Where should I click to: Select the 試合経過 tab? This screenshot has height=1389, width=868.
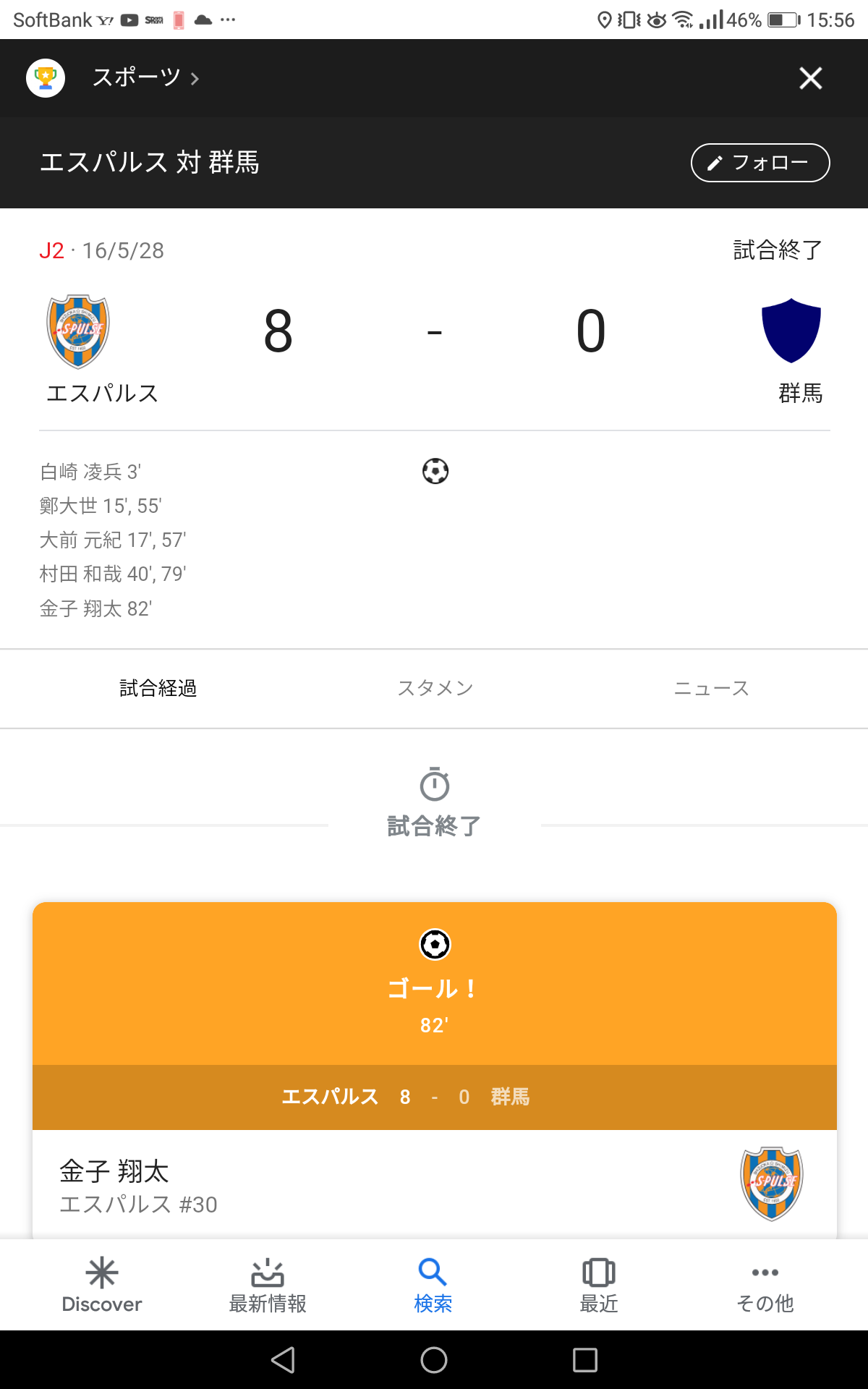(158, 688)
